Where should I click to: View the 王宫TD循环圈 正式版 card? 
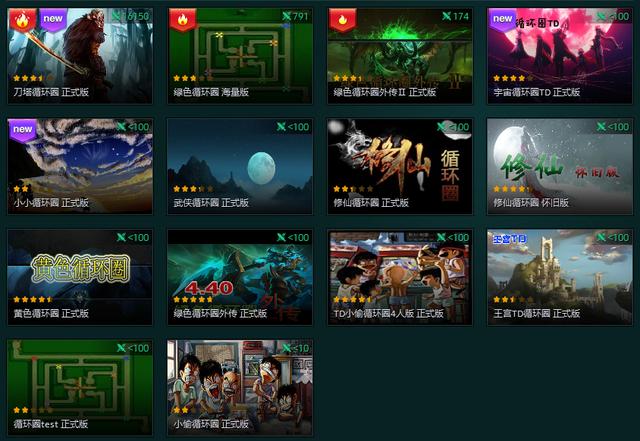560,274
